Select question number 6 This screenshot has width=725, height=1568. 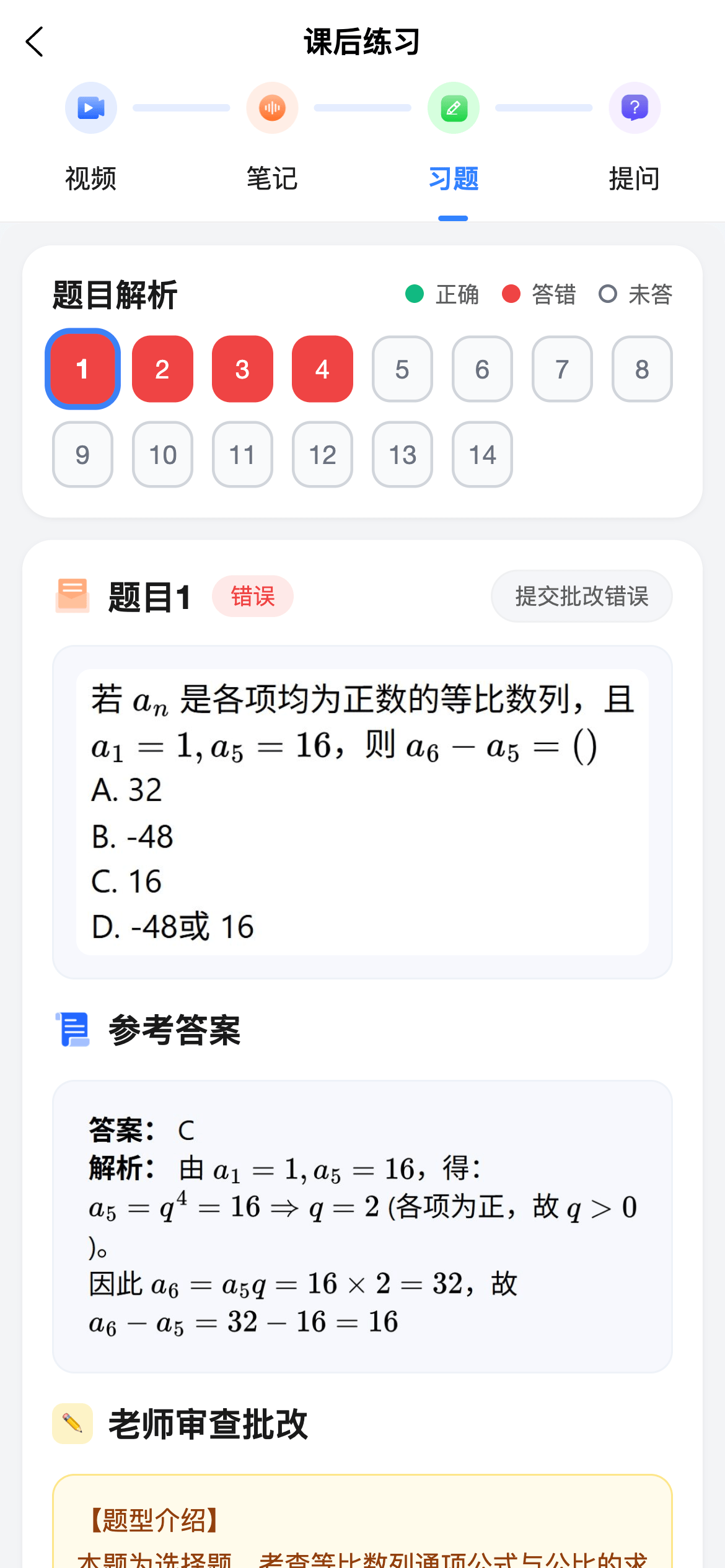[x=482, y=369]
